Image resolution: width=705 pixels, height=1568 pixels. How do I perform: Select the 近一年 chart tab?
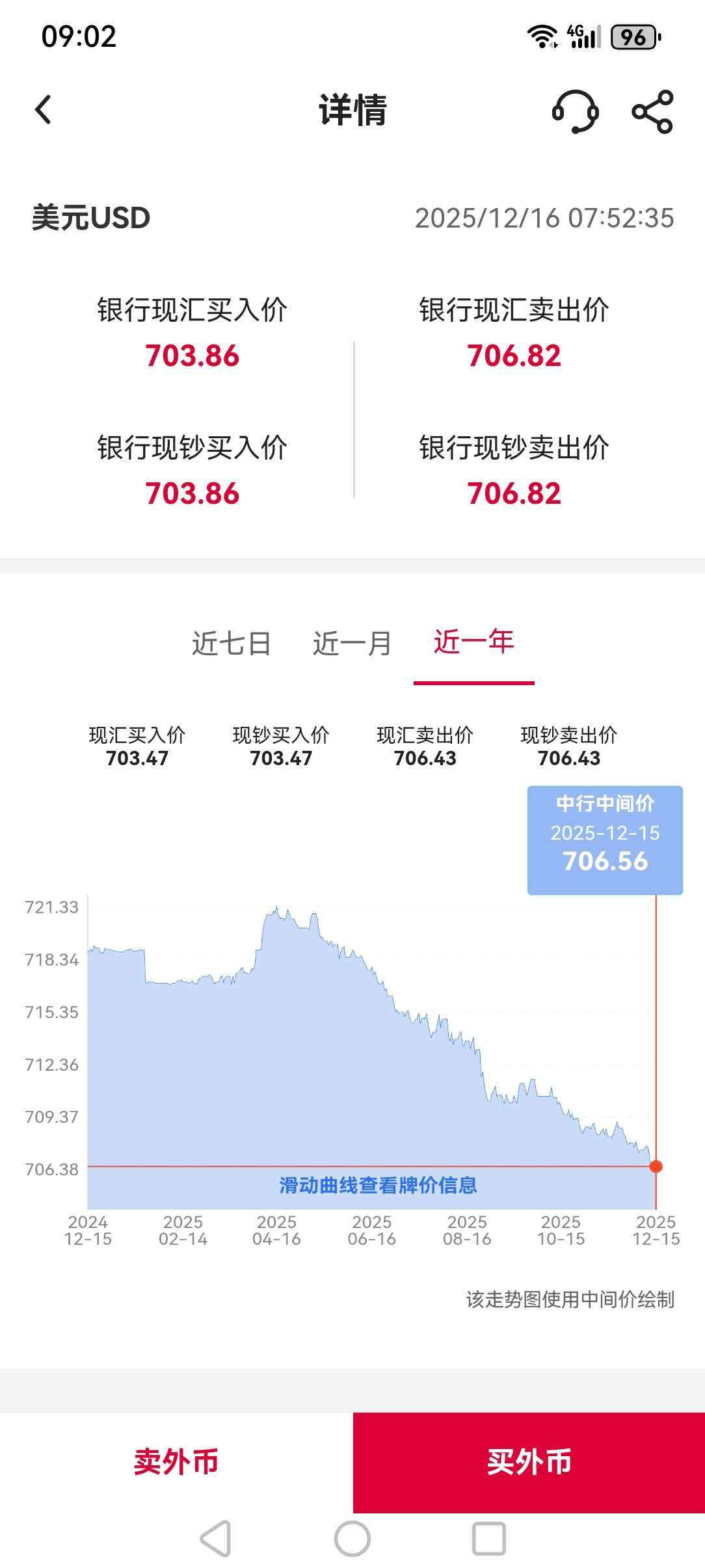473,642
